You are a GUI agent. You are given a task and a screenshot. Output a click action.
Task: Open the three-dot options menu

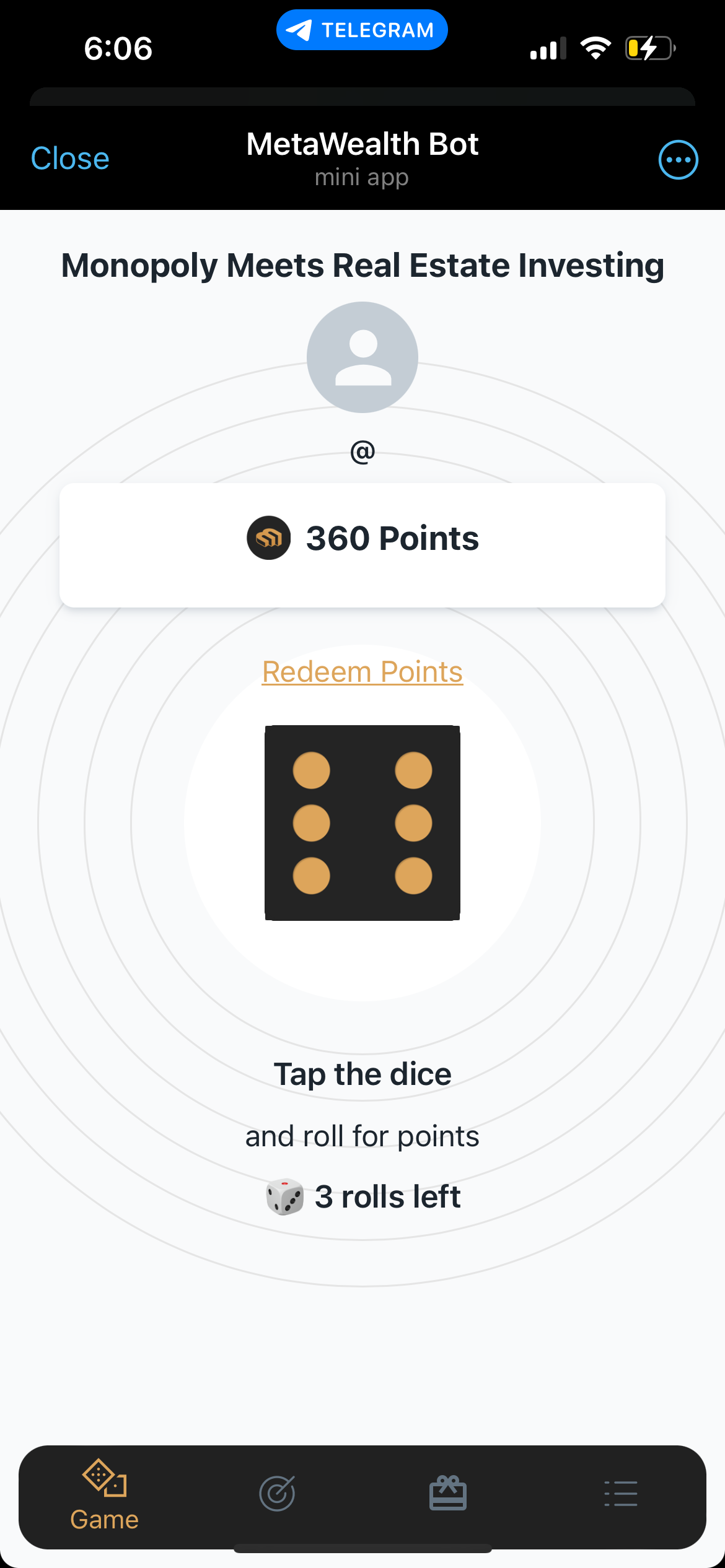pyautogui.click(x=678, y=160)
